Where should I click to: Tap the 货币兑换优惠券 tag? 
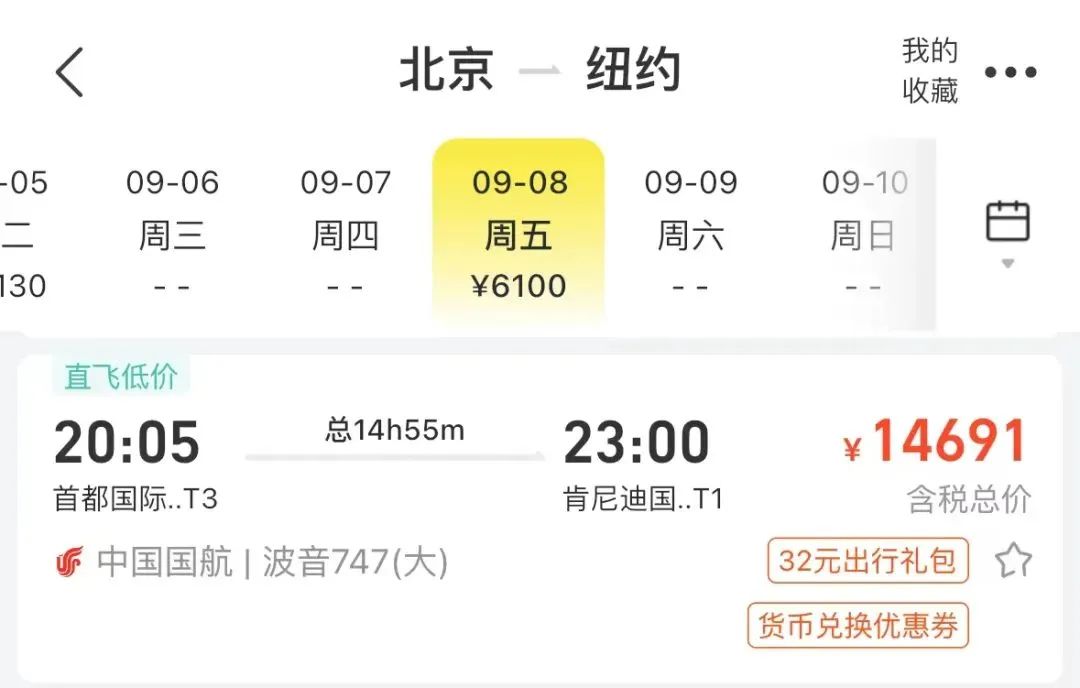(858, 626)
